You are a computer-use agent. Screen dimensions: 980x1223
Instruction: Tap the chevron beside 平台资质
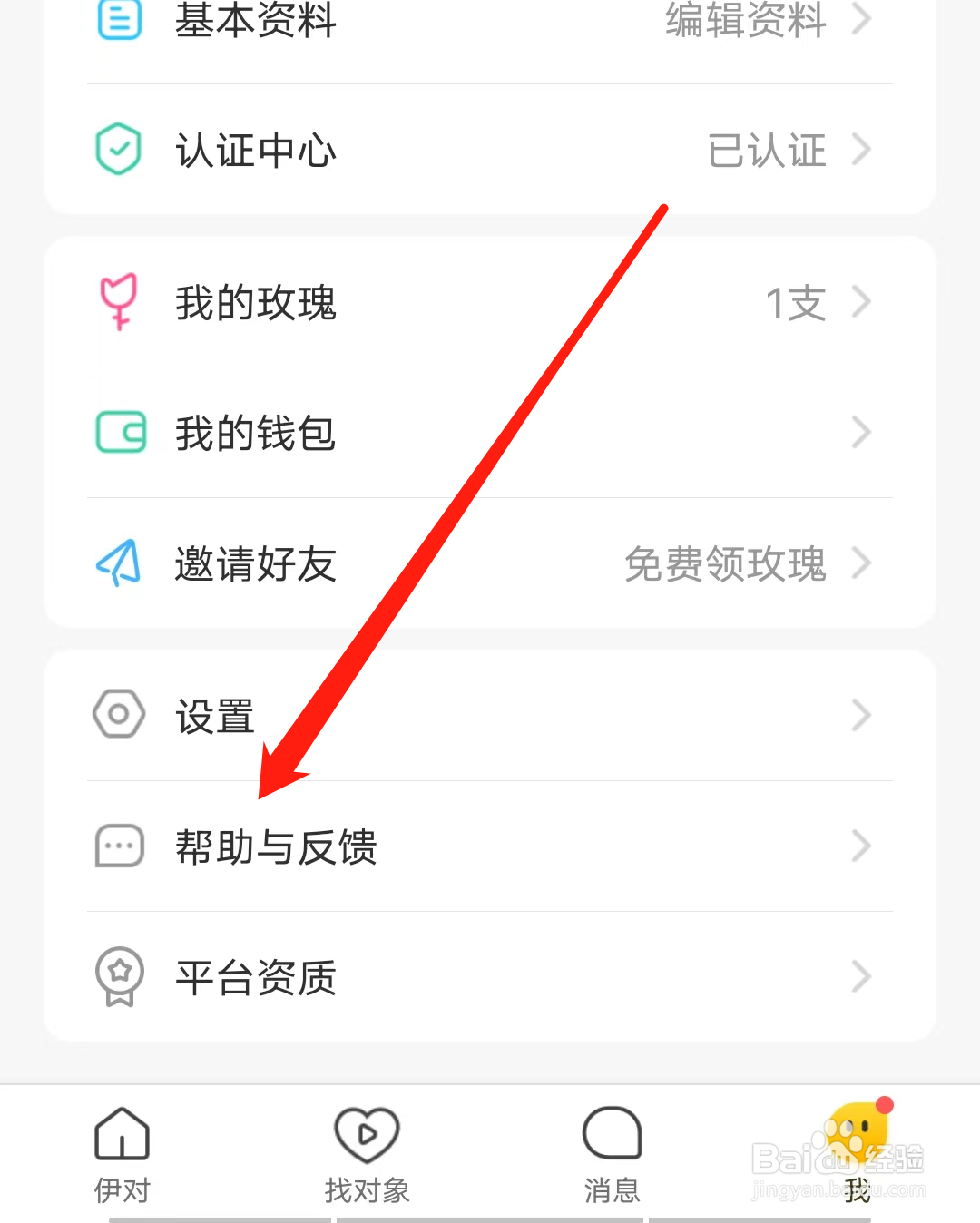pyautogui.click(x=860, y=976)
